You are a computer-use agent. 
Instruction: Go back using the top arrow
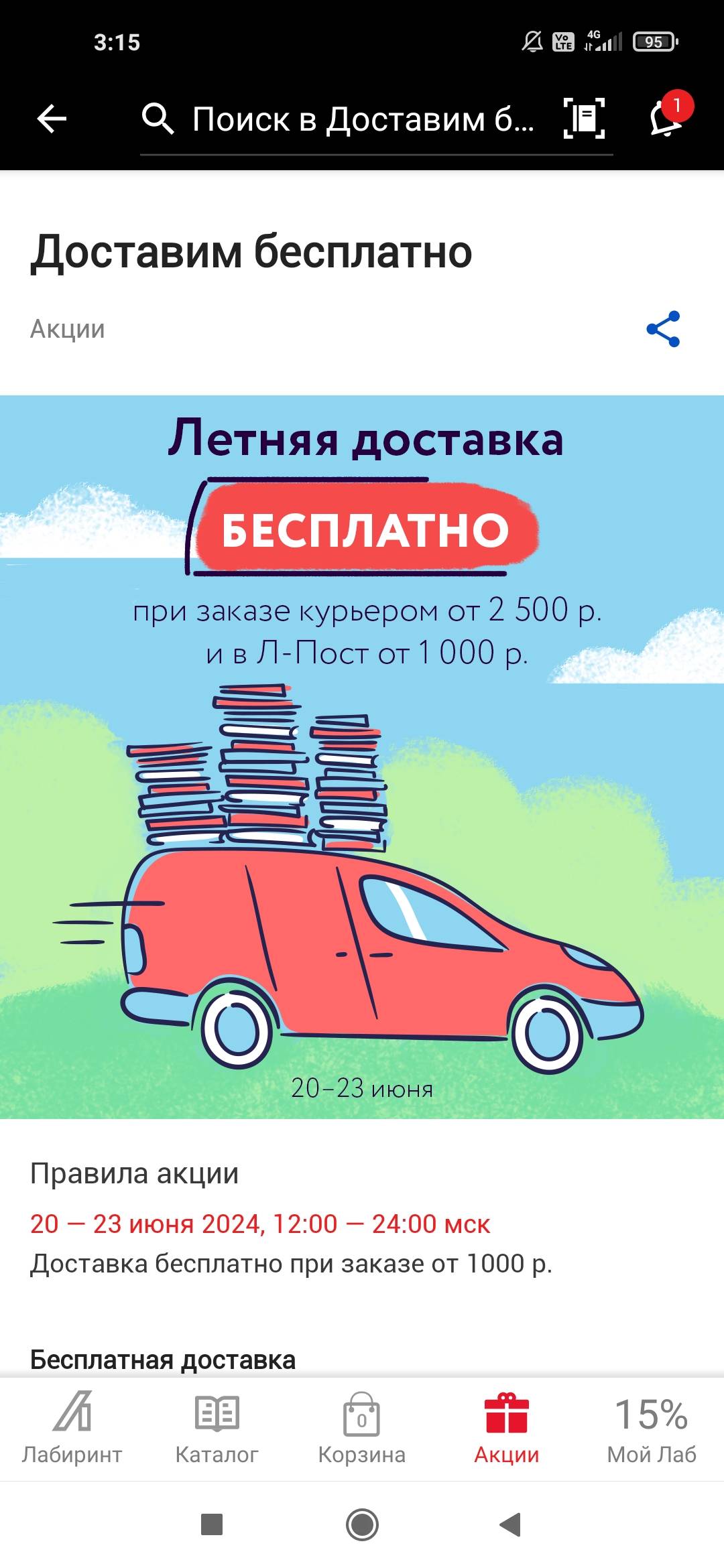pos(52,119)
